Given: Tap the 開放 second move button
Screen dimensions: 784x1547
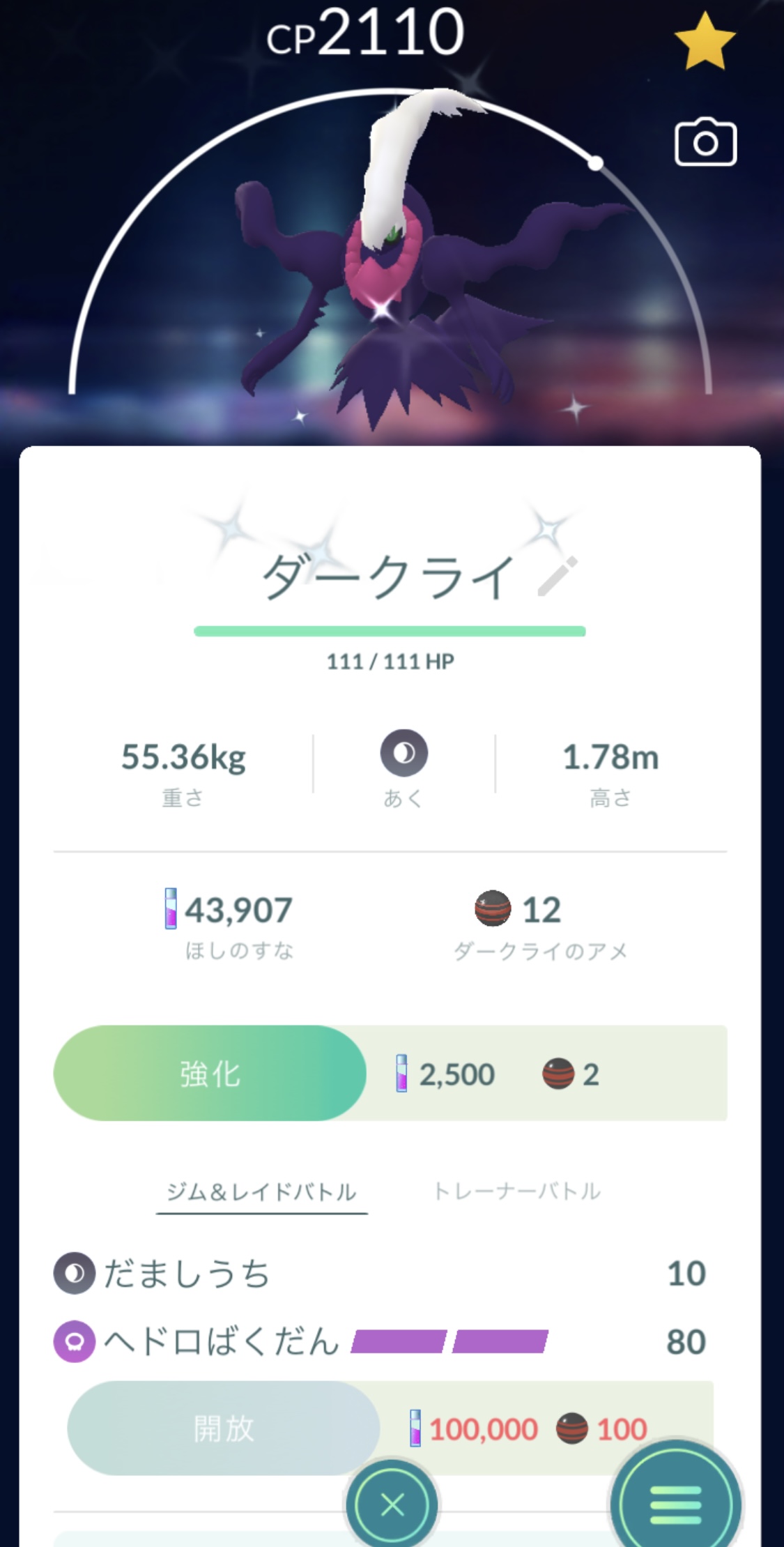Looking at the screenshot, I should [x=224, y=1428].
